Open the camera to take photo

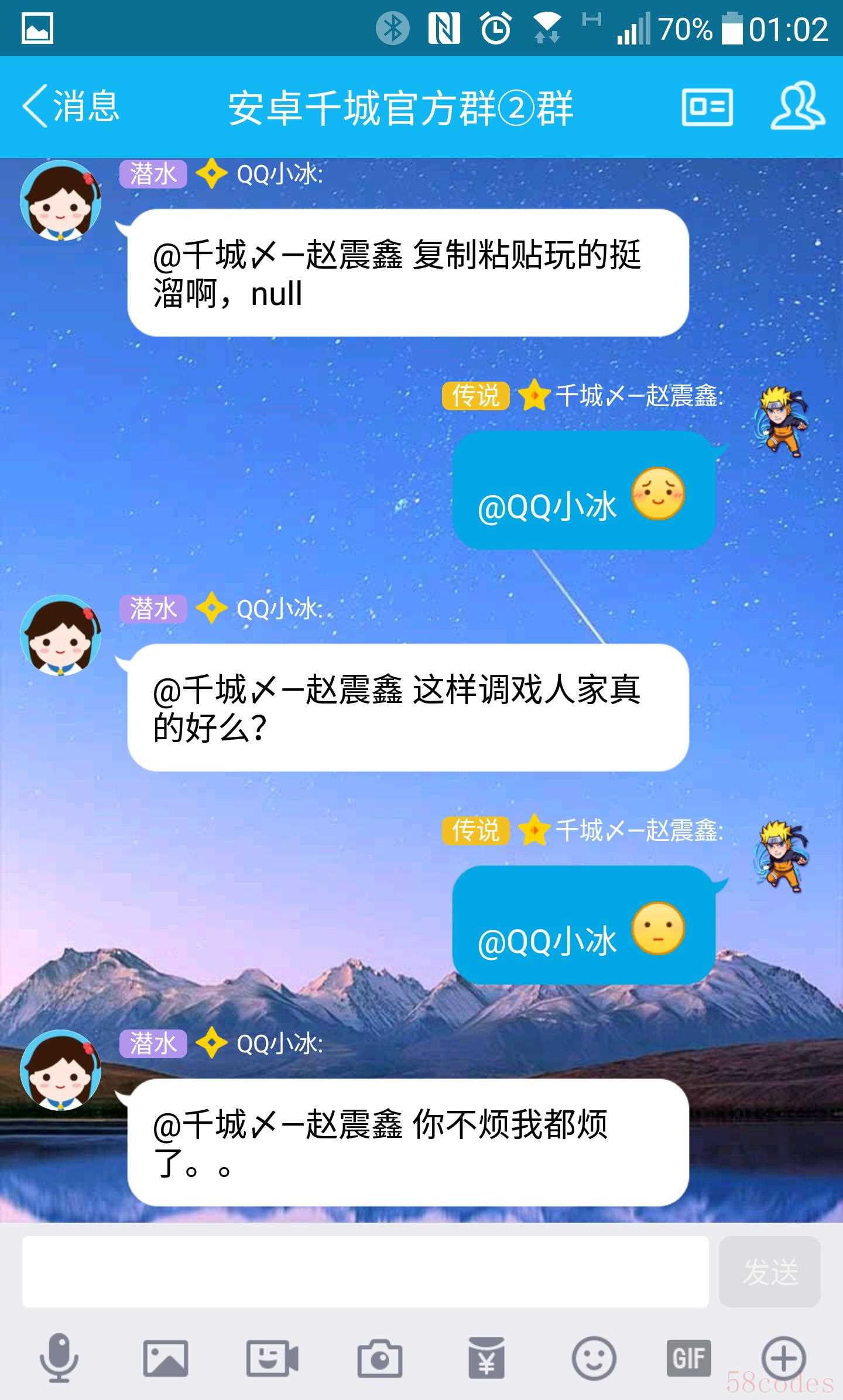pos(379,1358)
